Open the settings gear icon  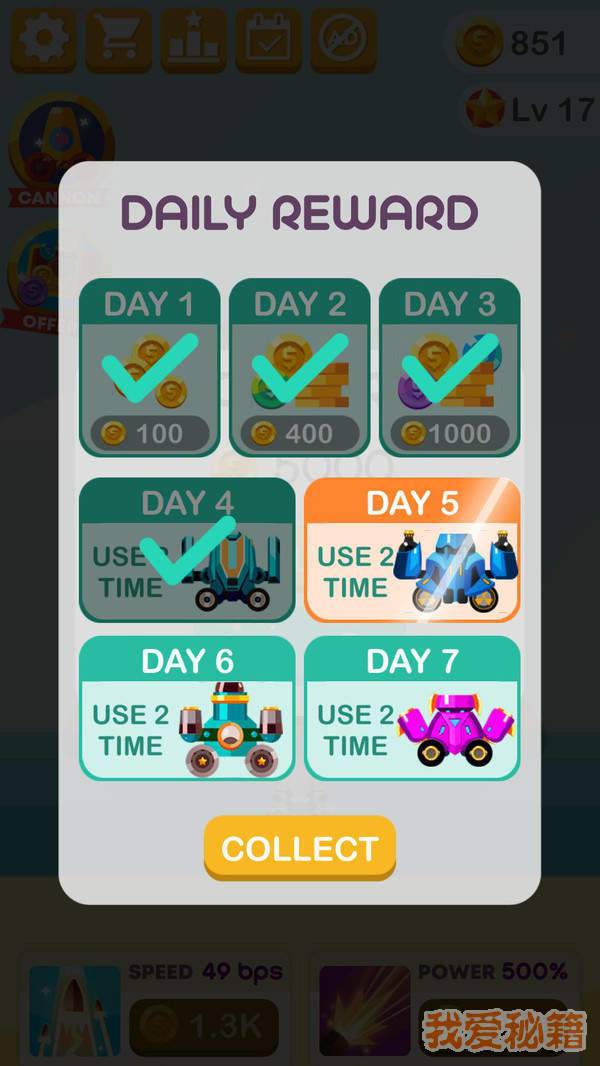[44, 40]
